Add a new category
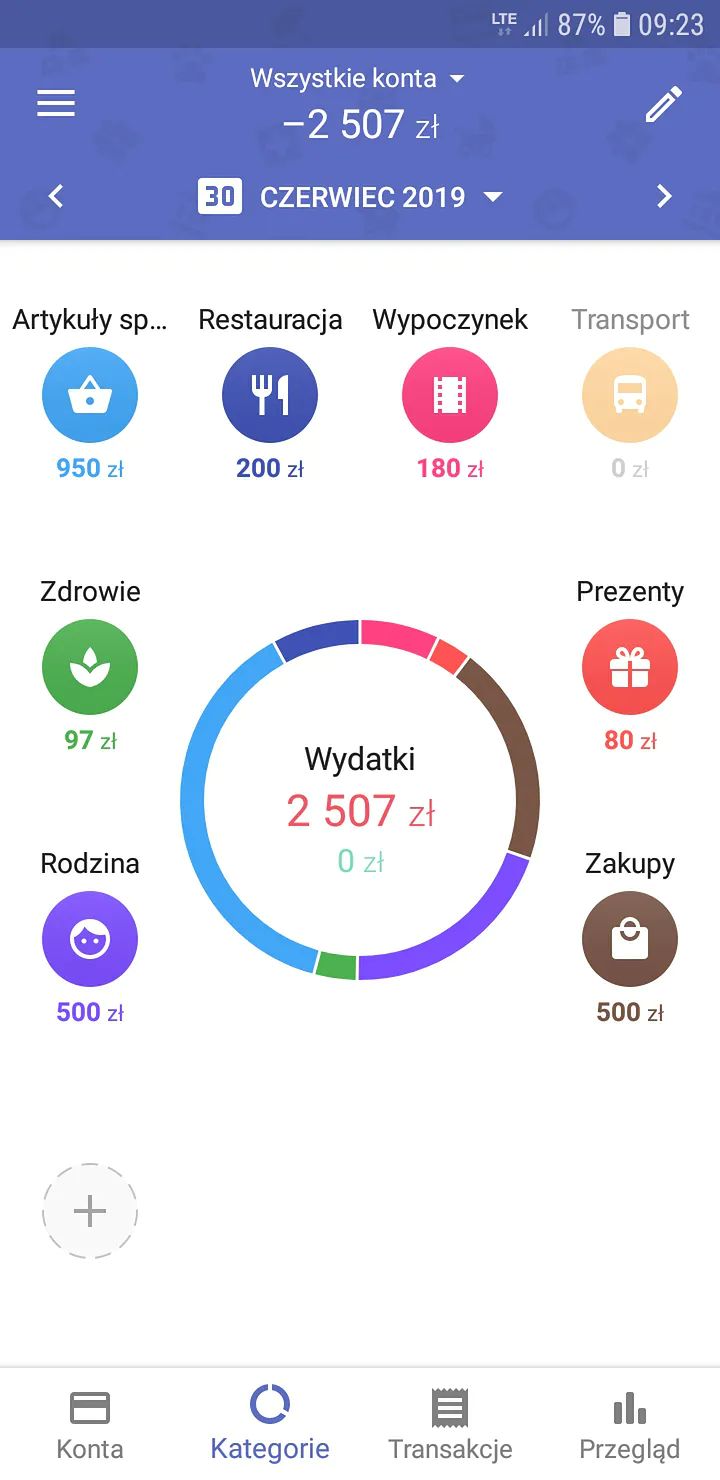 point(90,1211)
